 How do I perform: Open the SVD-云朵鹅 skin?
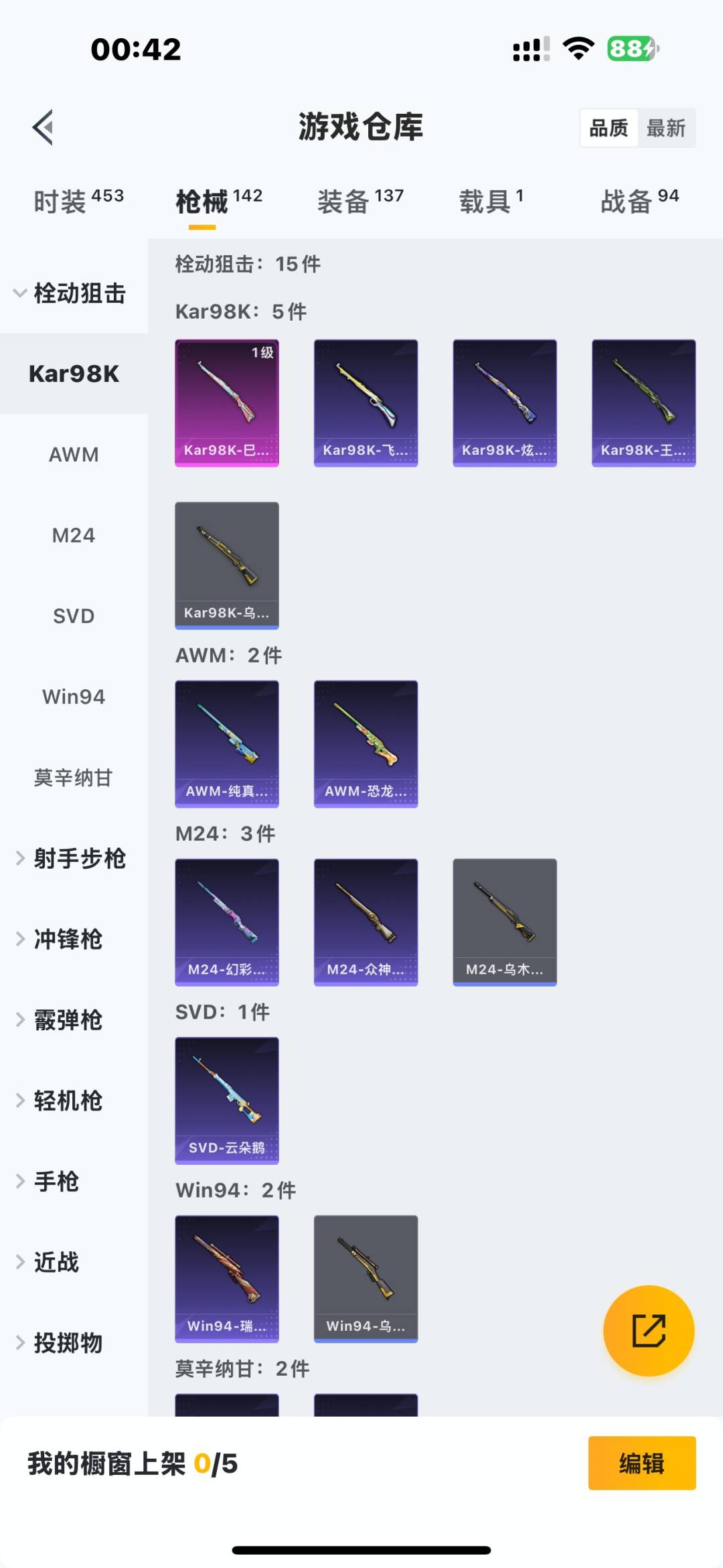226,1102
